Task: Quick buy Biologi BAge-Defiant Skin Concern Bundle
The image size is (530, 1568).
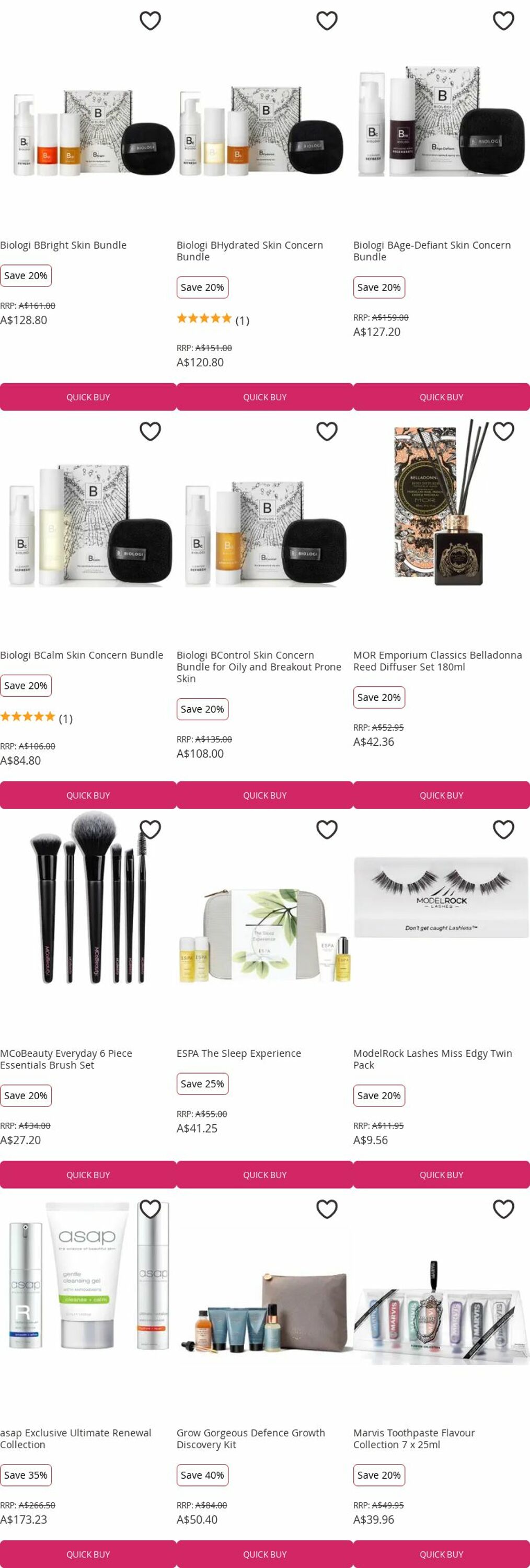Action: 441,397
